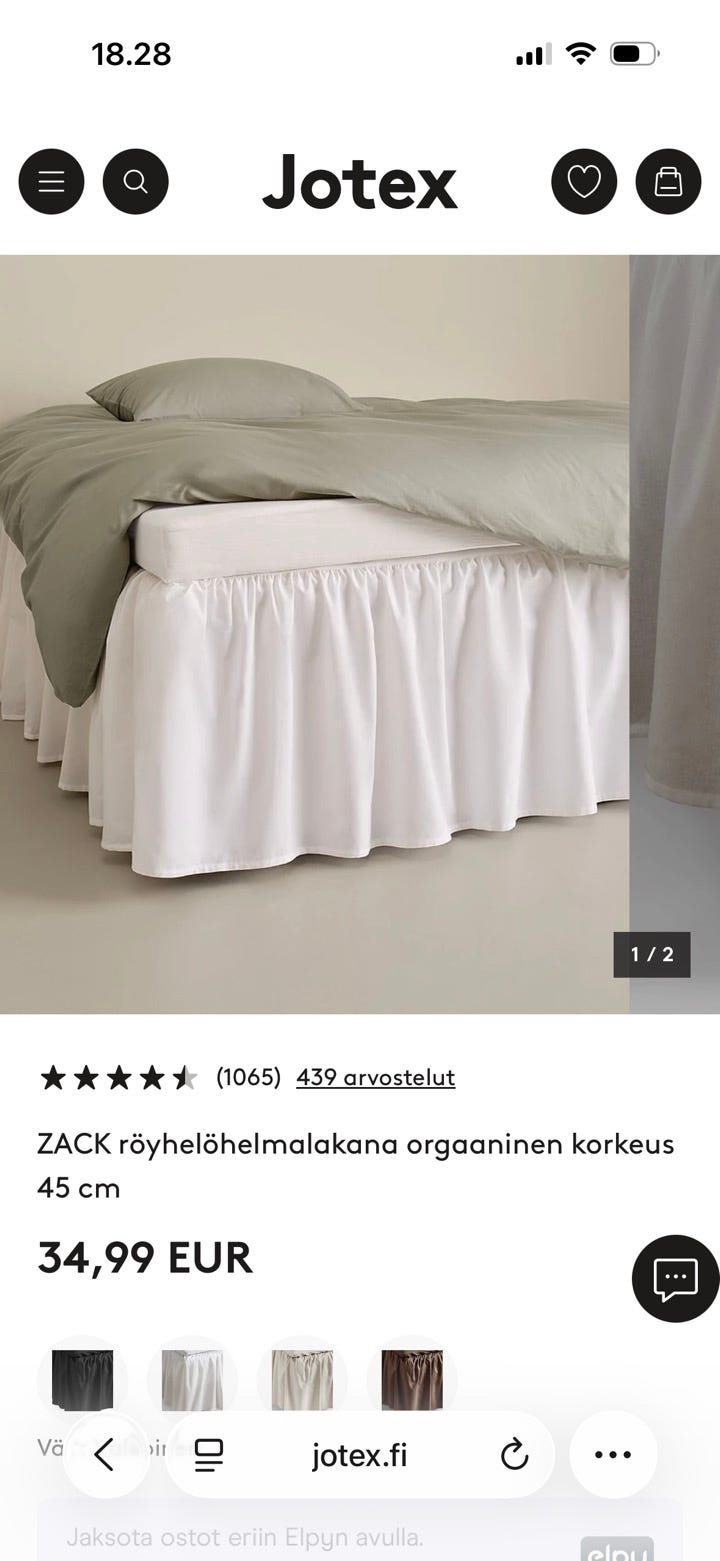Go to Jotex home via logo
The image size is (720, 1561).
coord(360,182)
